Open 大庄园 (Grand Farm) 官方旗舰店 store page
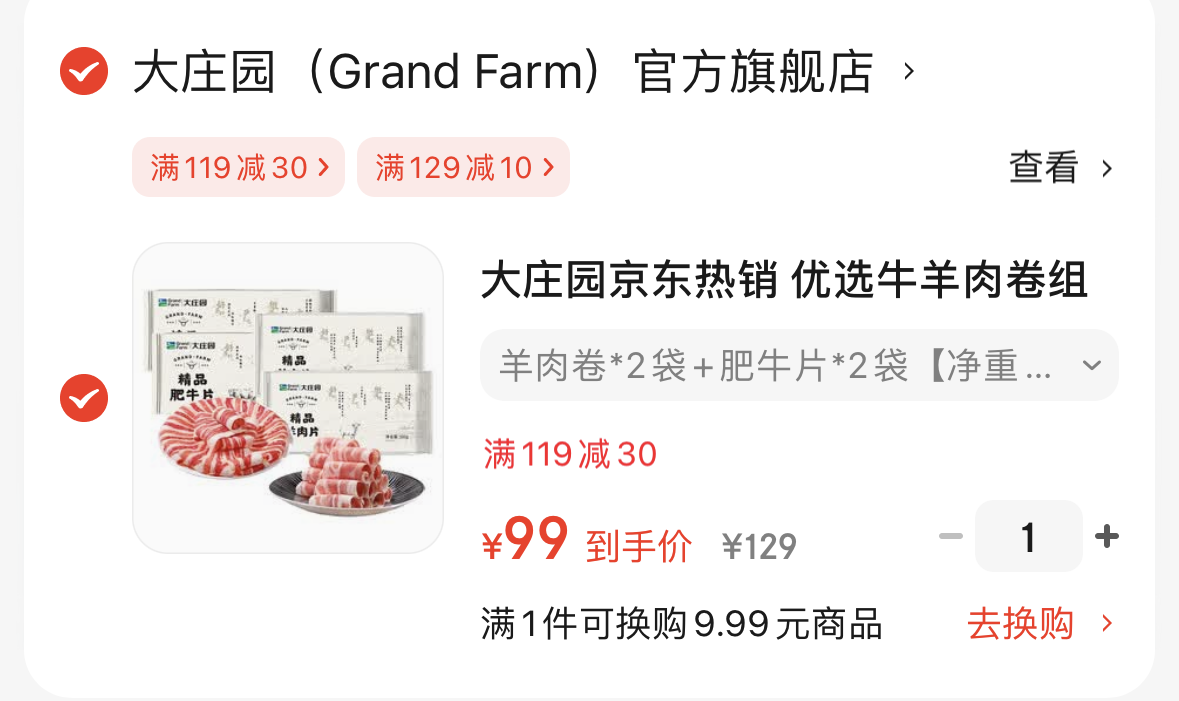 [x=524, y=71]
